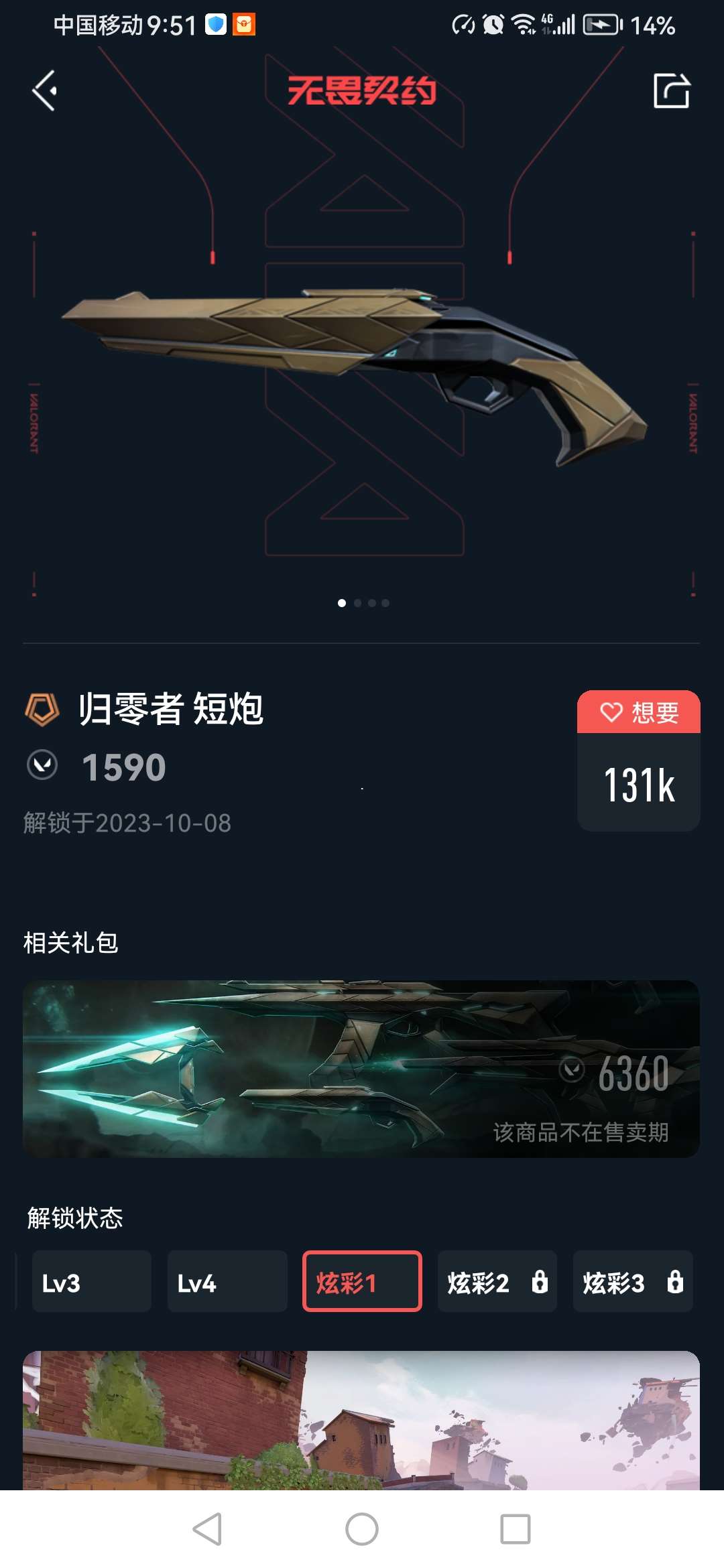Go back using the top-left arrow

(45, 91)
